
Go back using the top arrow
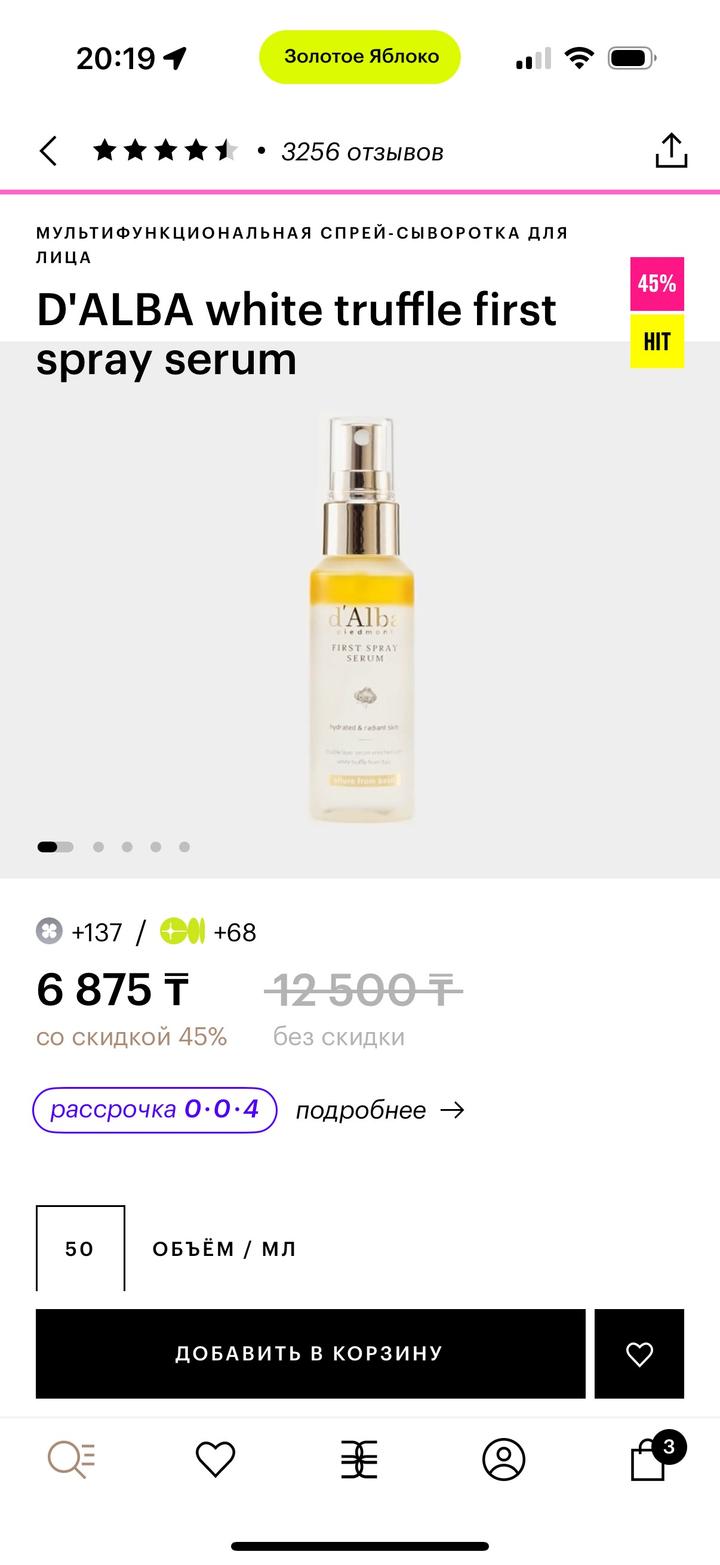click(x=48, y=151)
